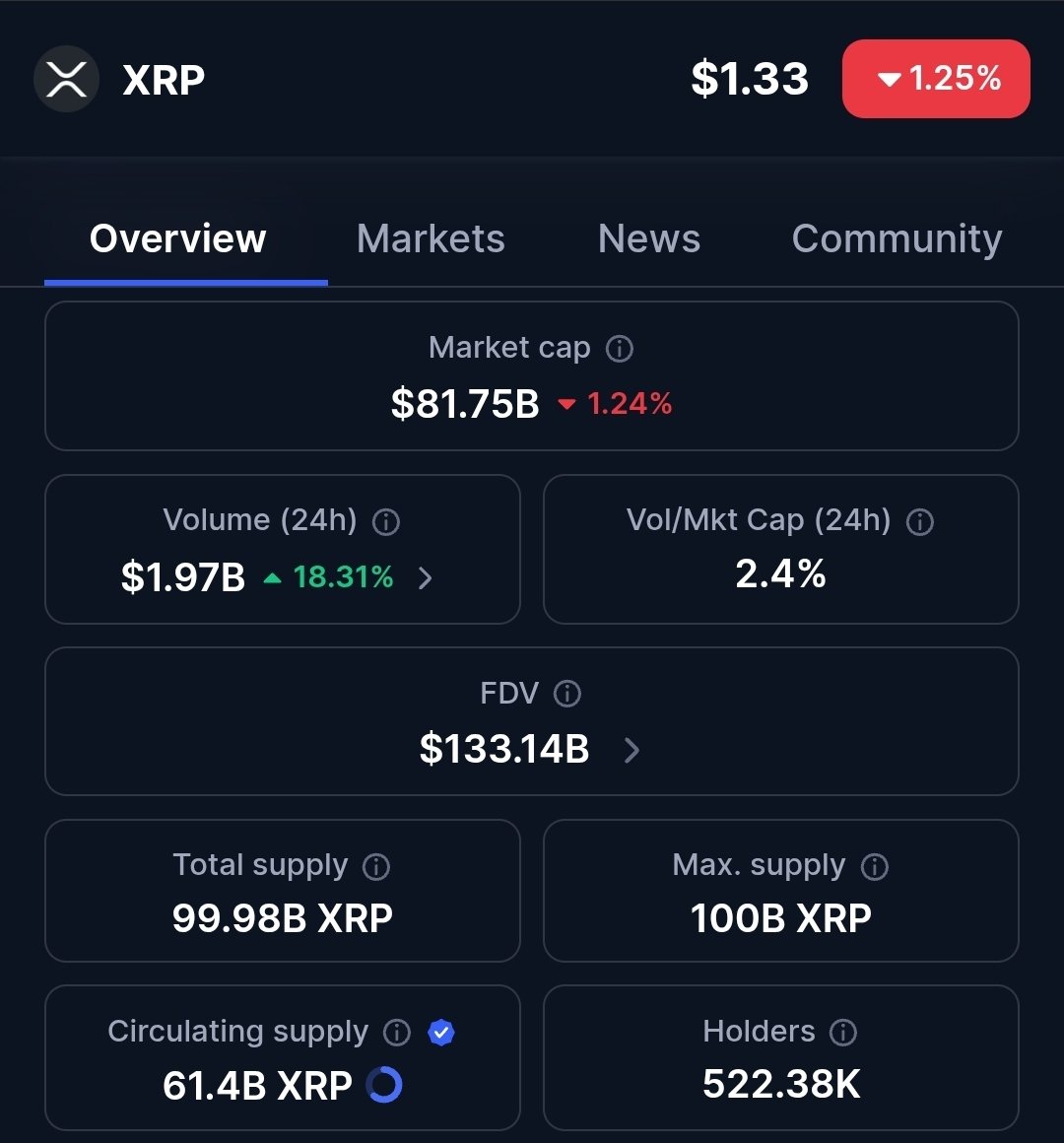This screenshot has width=1064, height=1143.
Task: Tap the info icon beside Volume (24h)
Action: pos(386,521)
